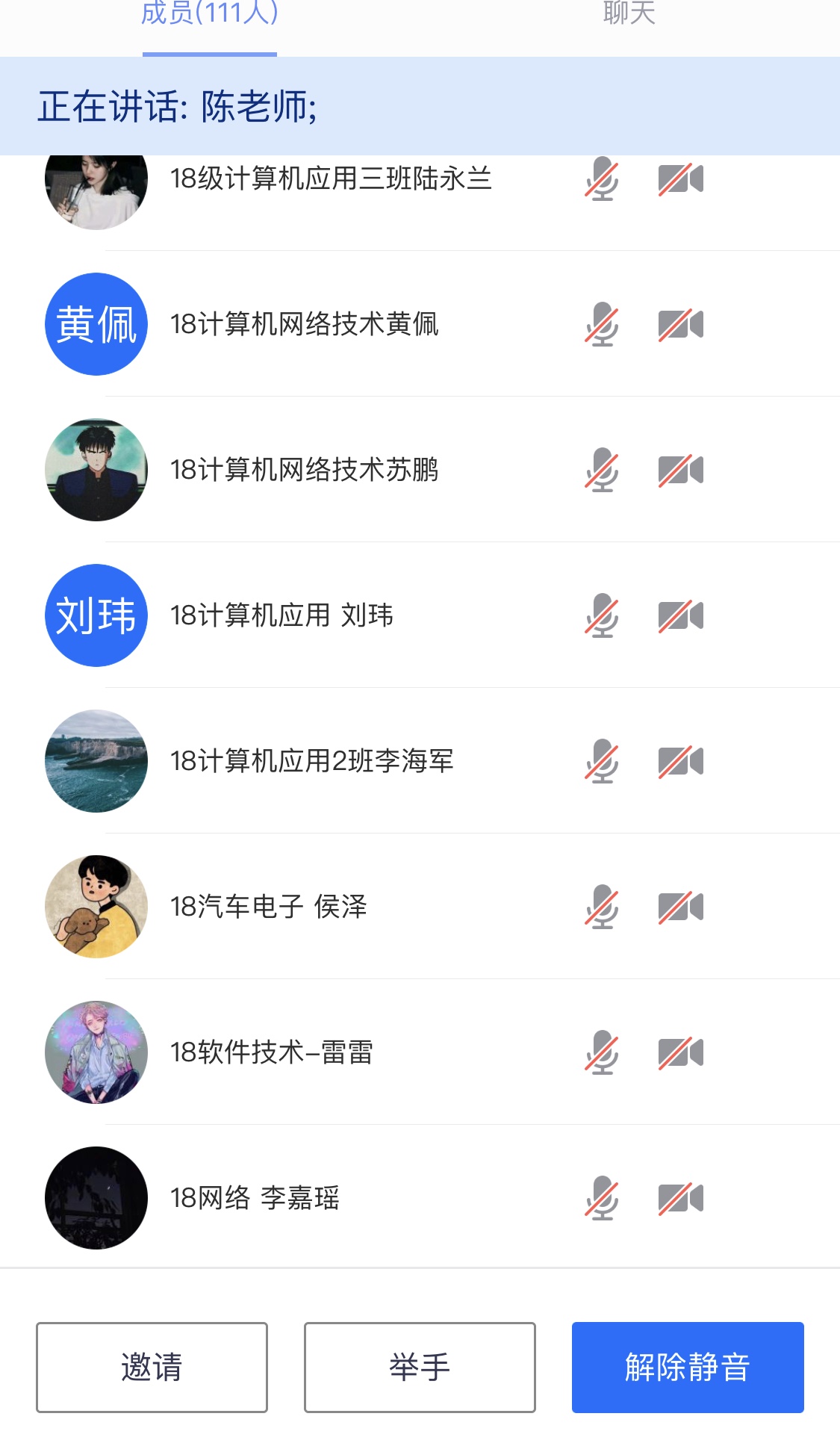This screenshot has width=840, height=1440.
Task: Switch to the 聊天 tab
Action: coord(629,13)
